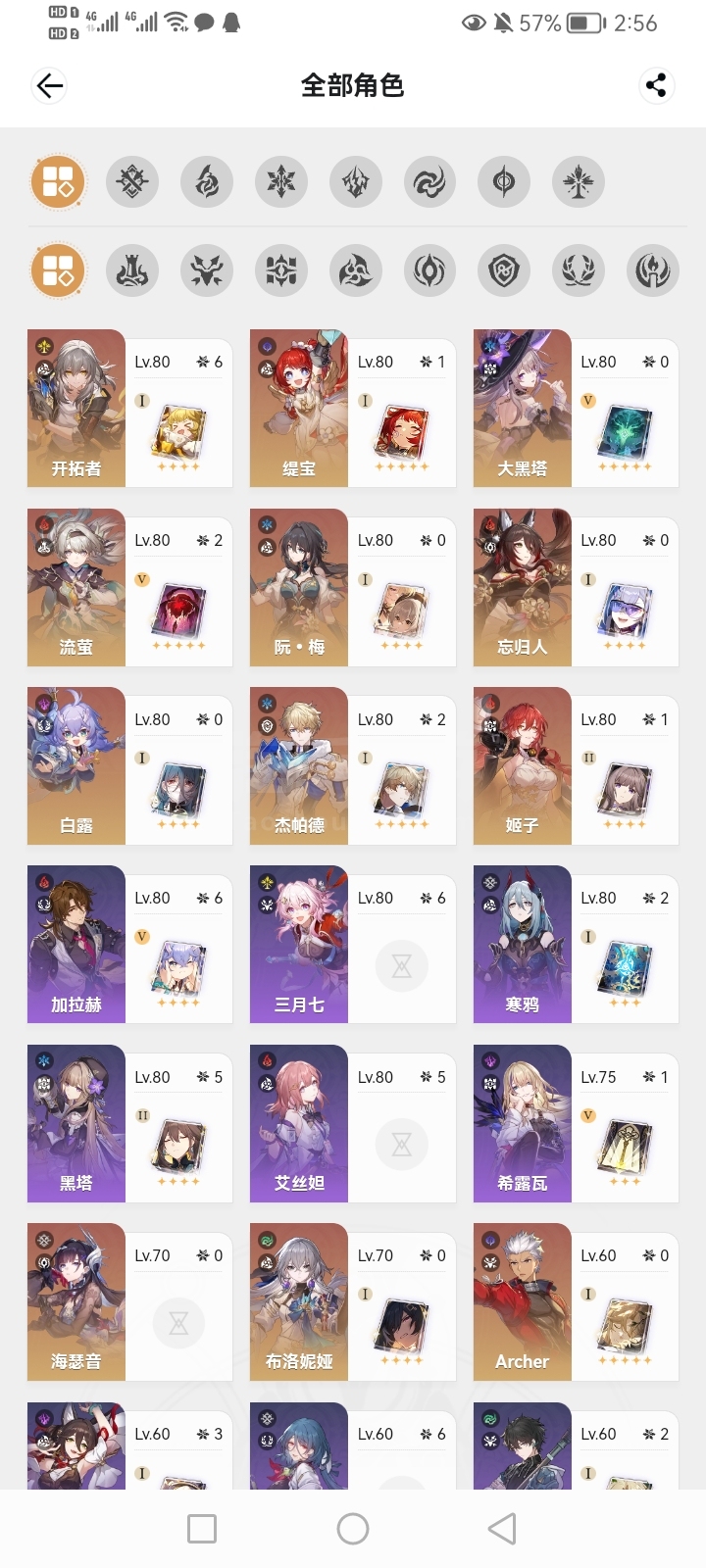Open character card 布洛妮娅
The image size is (706, 1568).
tap(353, 1302)
